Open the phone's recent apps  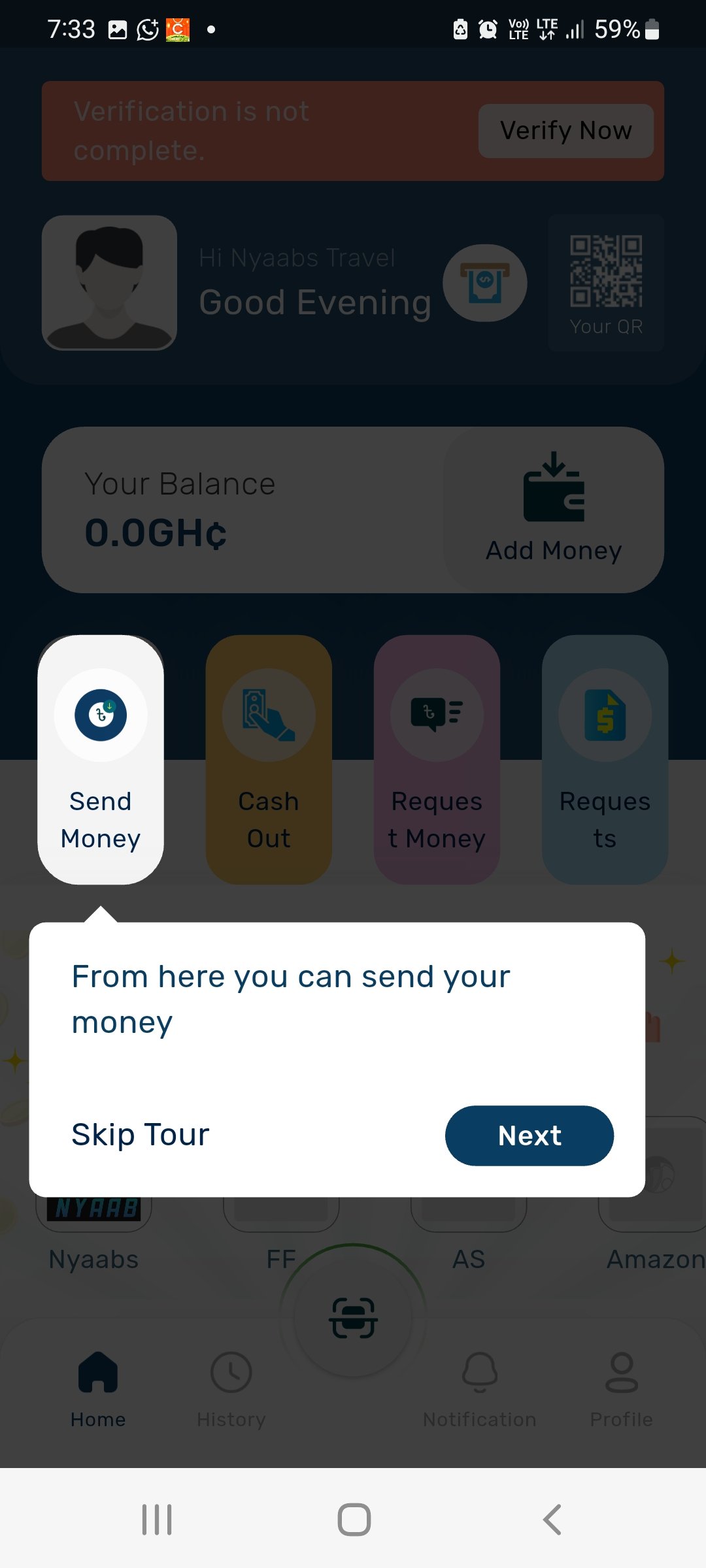click(x=157, y=1519)
